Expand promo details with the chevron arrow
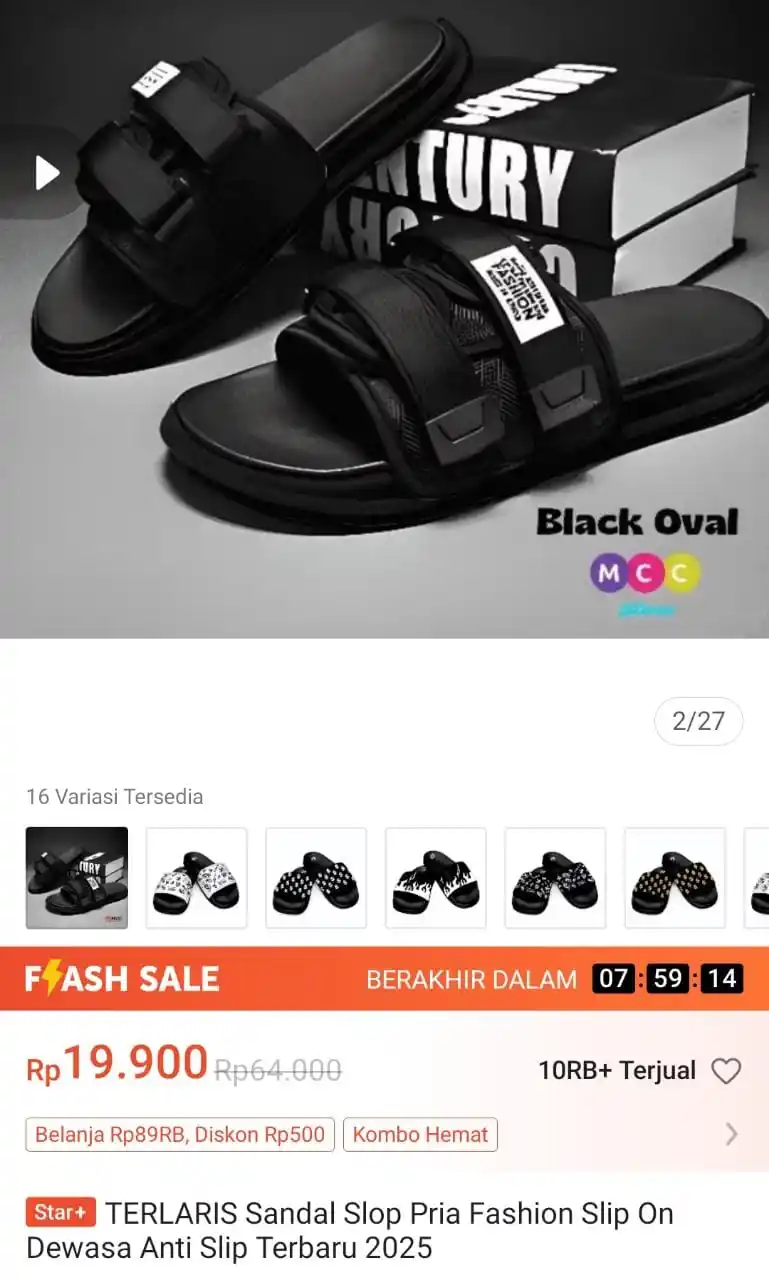 pos(732,1134)
